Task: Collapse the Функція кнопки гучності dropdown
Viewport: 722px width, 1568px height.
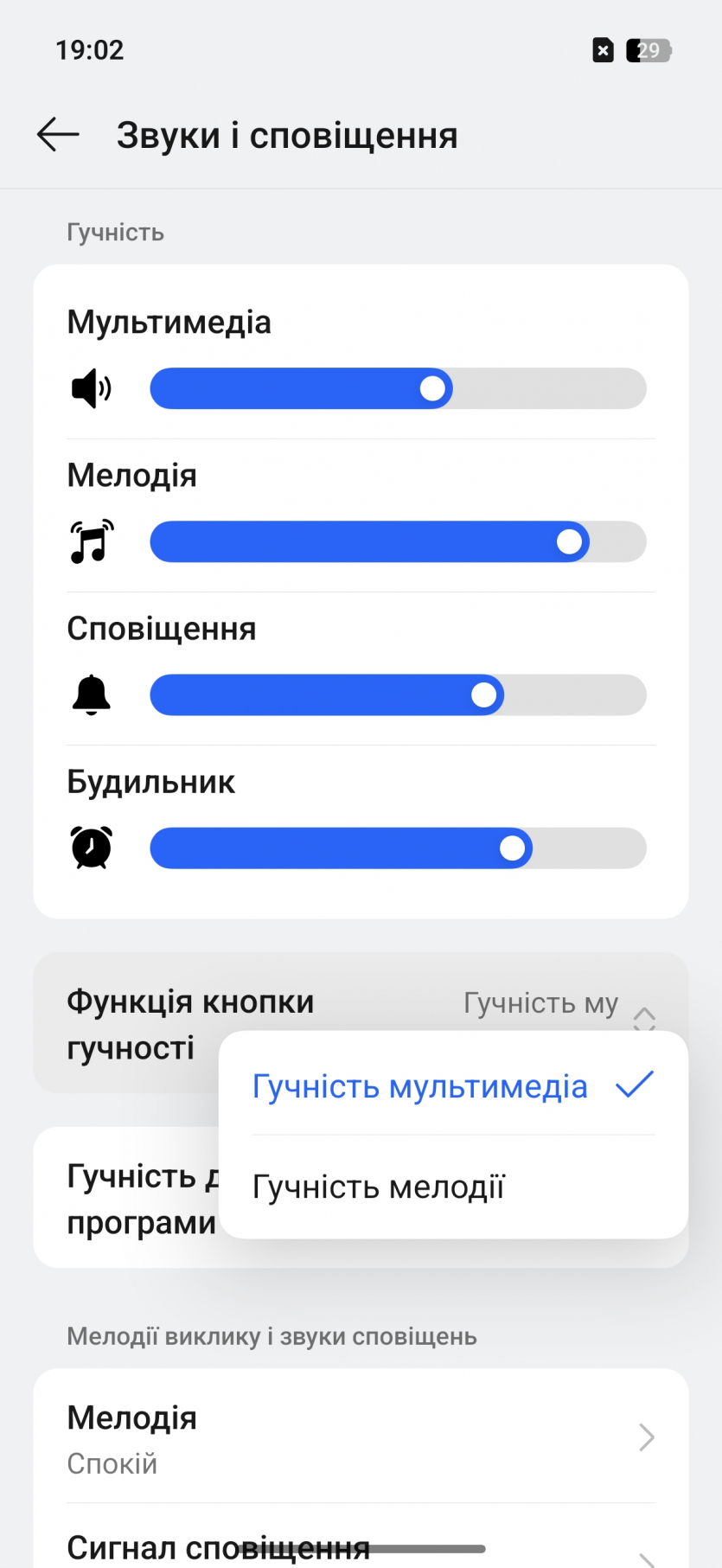Action: click(643, 1014)
